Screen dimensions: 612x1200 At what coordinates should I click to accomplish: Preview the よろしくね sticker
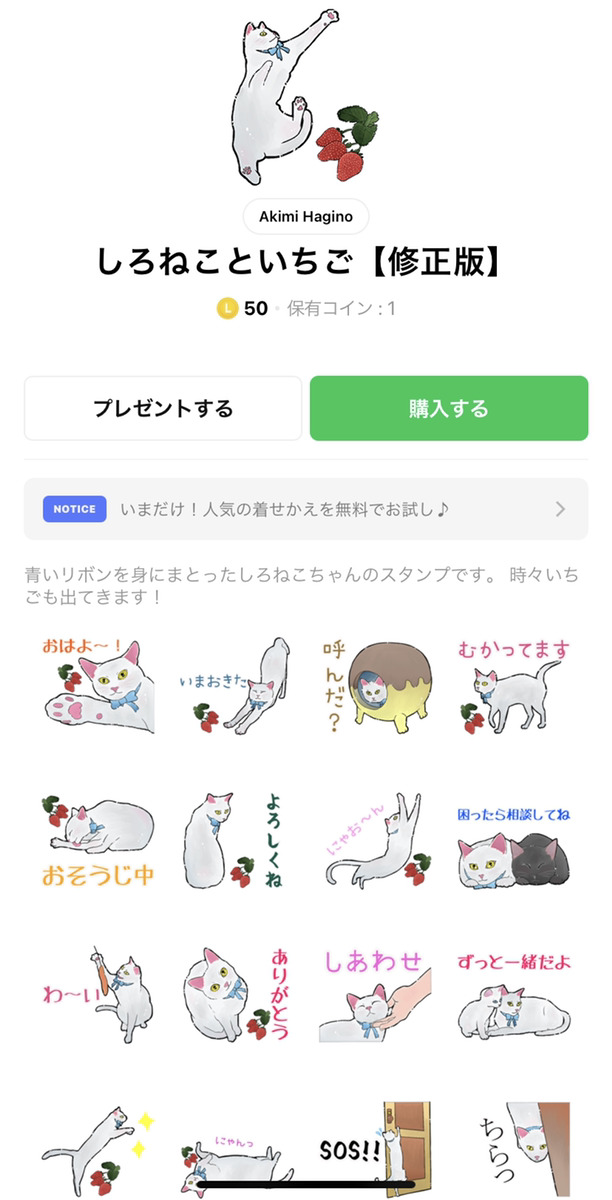pos(236,840)
